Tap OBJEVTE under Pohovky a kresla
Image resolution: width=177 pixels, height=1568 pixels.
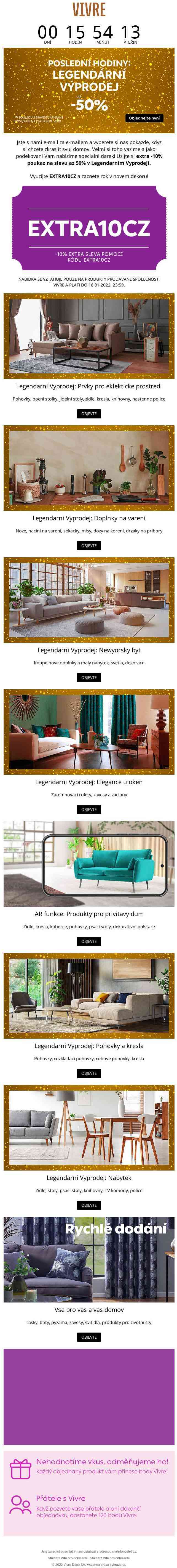[89, 1073]
